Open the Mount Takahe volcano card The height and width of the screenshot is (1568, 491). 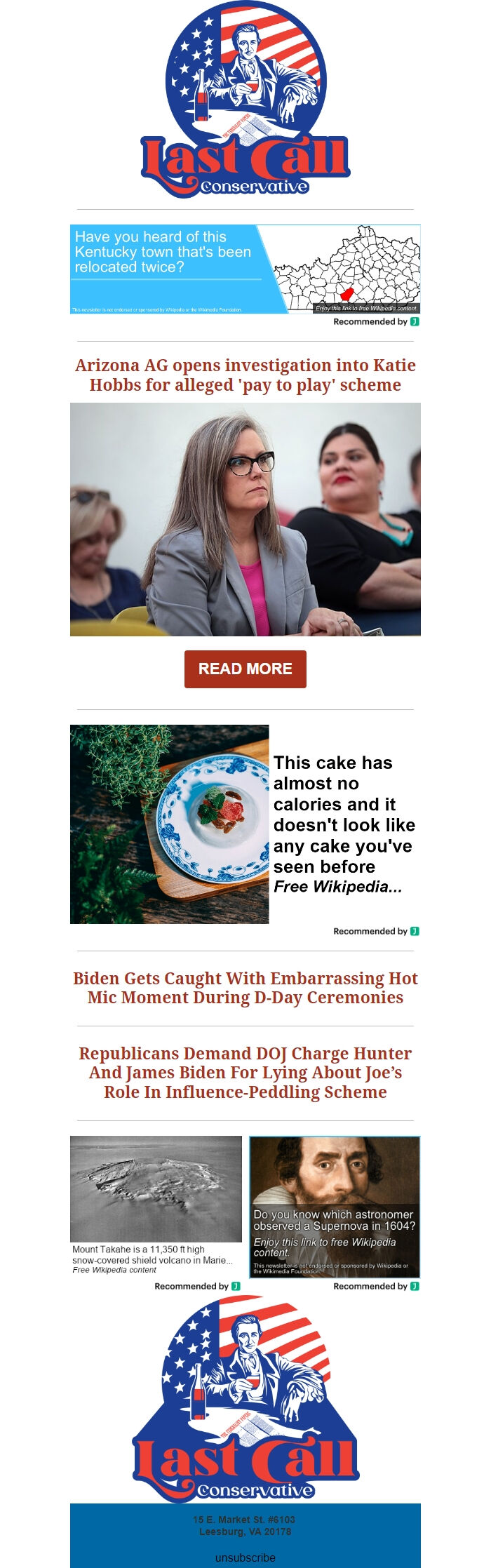tap(156, 1204)
